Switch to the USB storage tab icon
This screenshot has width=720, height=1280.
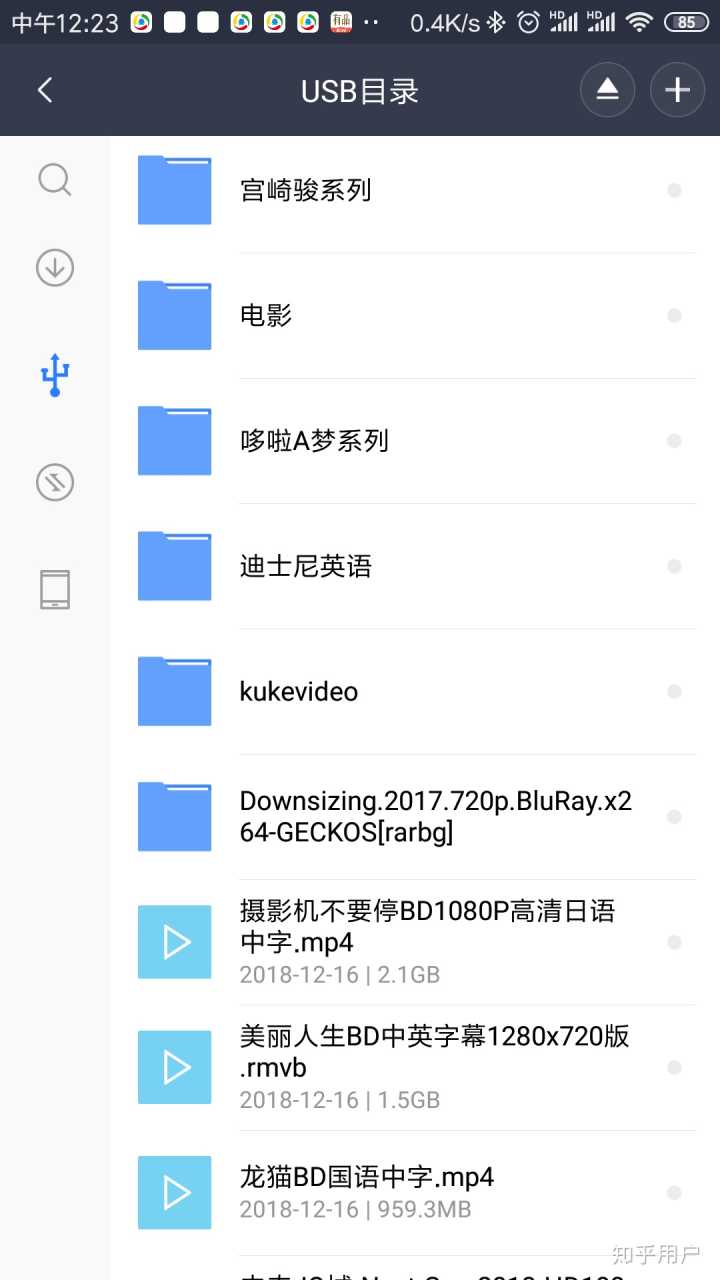(x=54, y=375)
